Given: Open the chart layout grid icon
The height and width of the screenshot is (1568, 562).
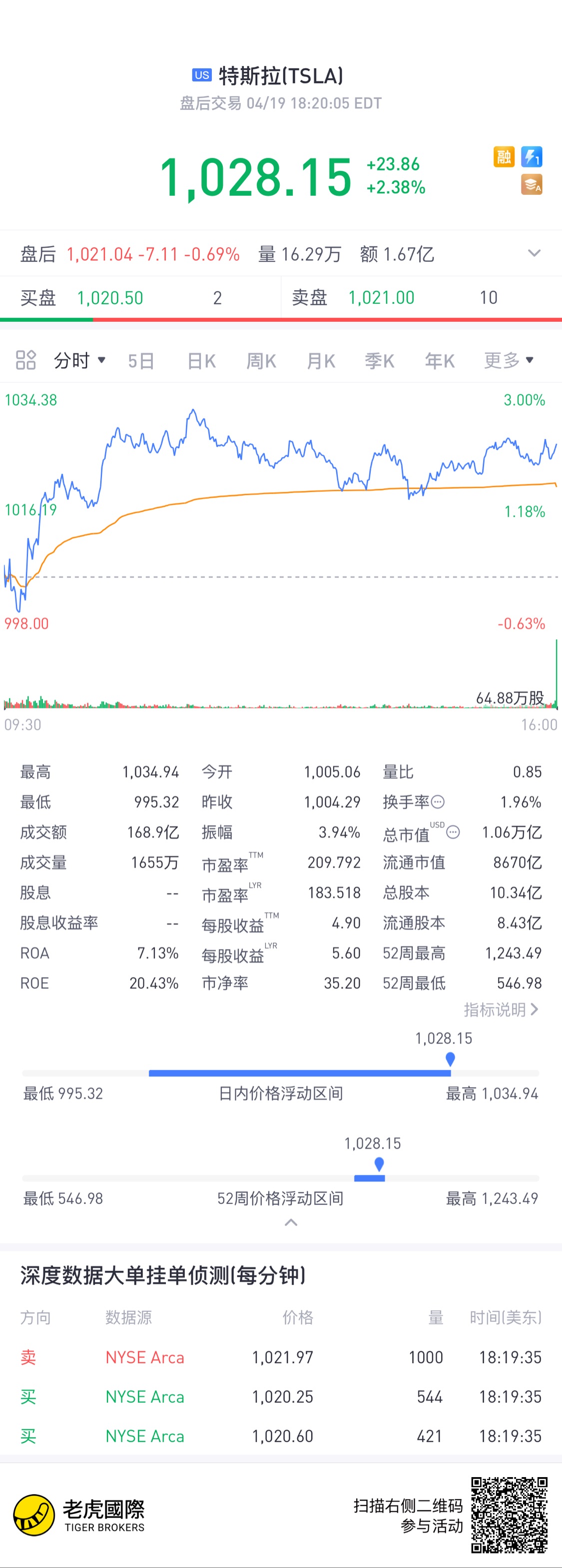Looking at the screenshot, I should point(25,360).
